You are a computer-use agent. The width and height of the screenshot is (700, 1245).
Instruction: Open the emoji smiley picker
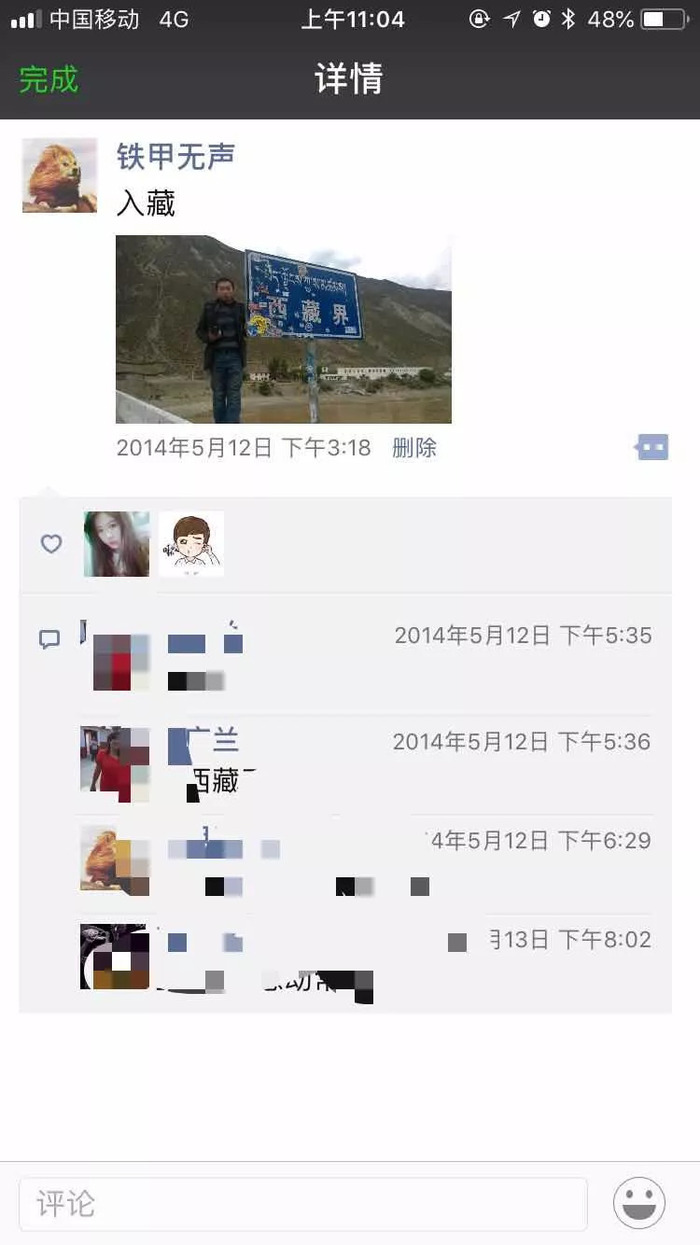(639, 1203)
